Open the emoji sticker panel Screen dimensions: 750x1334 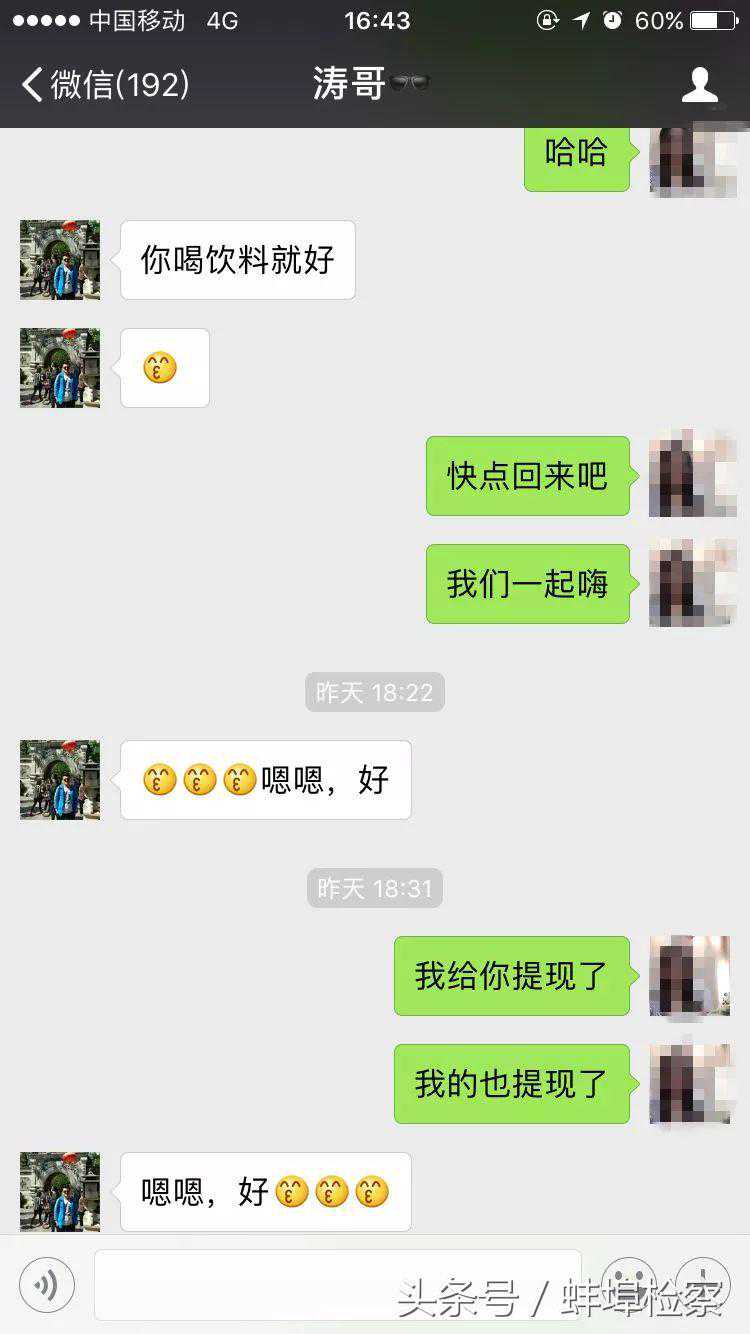click(628, 1285)
